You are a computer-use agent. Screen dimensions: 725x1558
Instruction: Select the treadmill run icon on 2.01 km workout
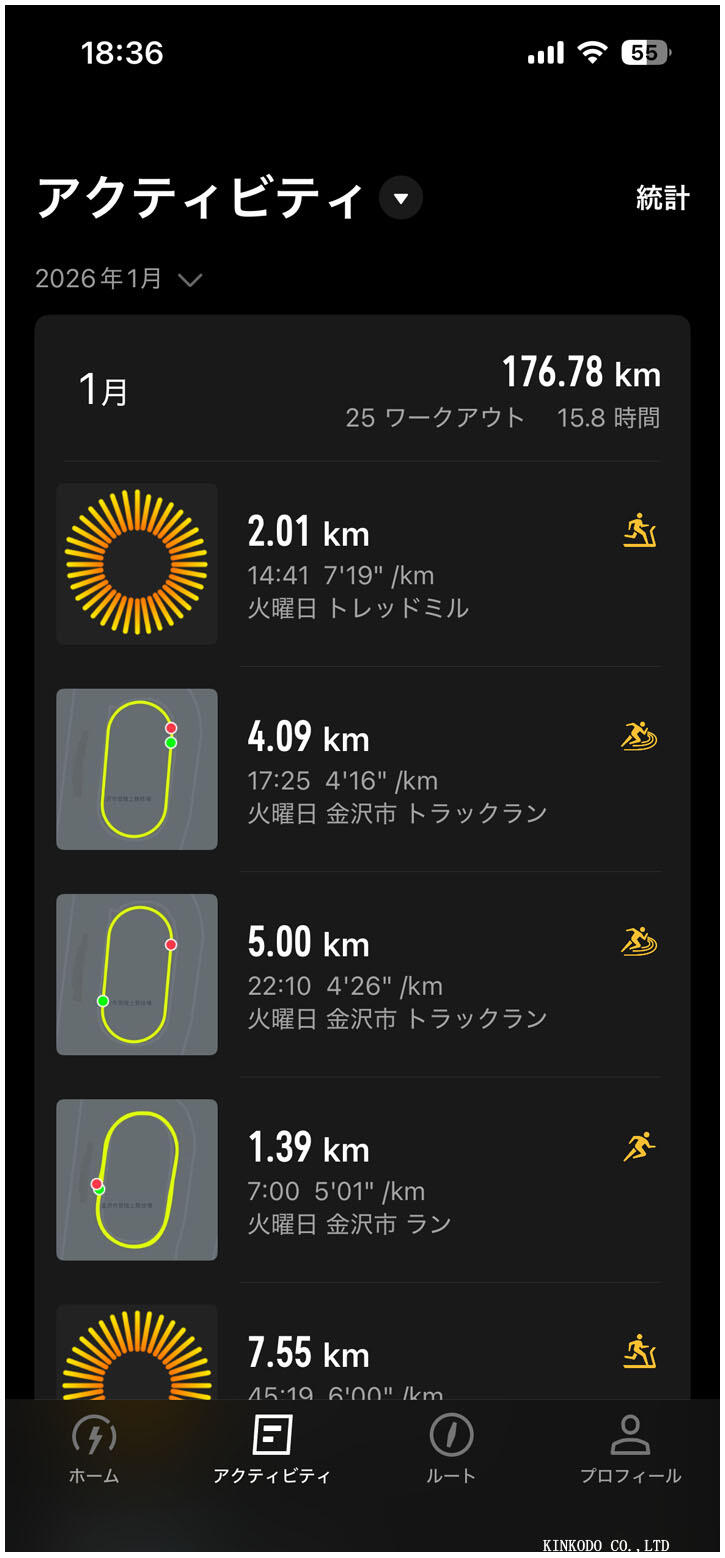(x=641, y=531)
